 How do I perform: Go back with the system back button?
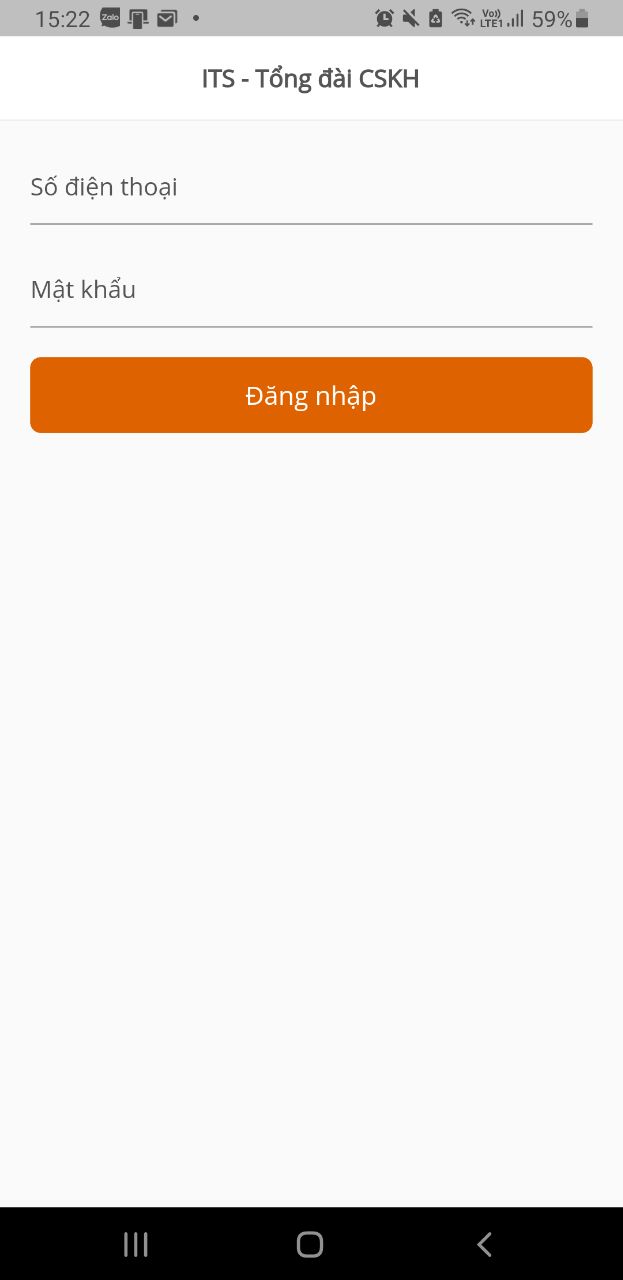485,1244
